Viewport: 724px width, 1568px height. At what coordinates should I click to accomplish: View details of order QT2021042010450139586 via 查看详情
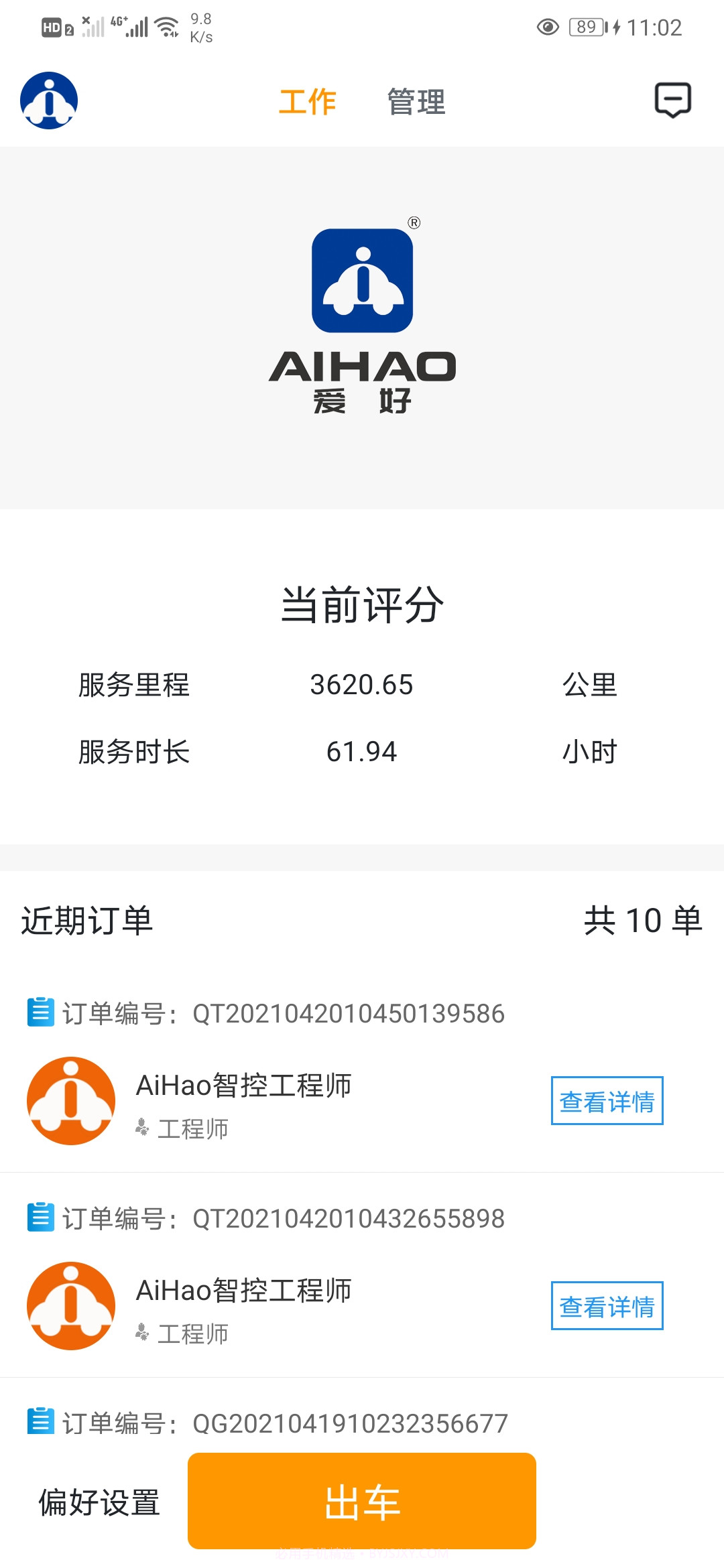coord(607,1101)
